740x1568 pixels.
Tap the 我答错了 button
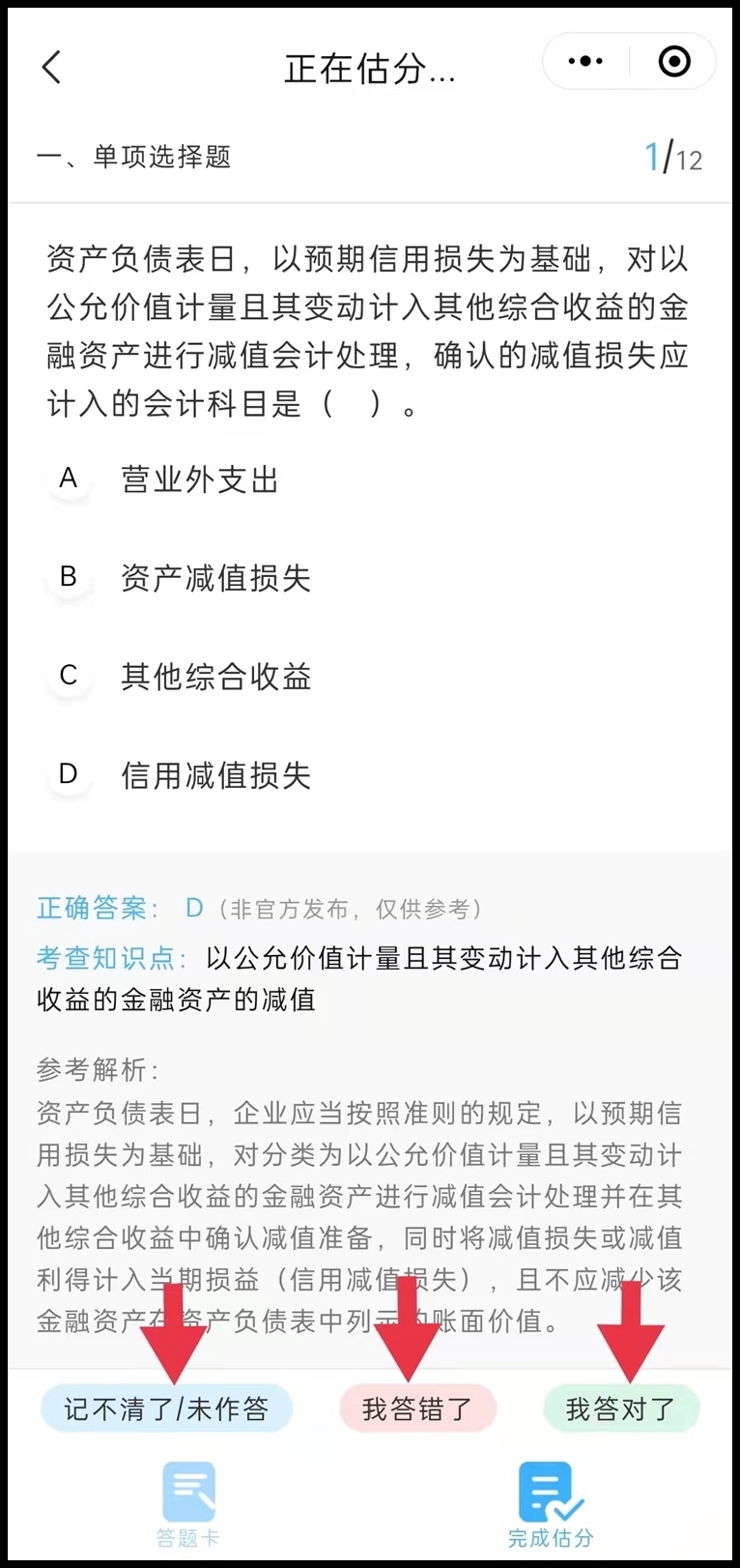pyautogui.click(x=417, y=1408)
